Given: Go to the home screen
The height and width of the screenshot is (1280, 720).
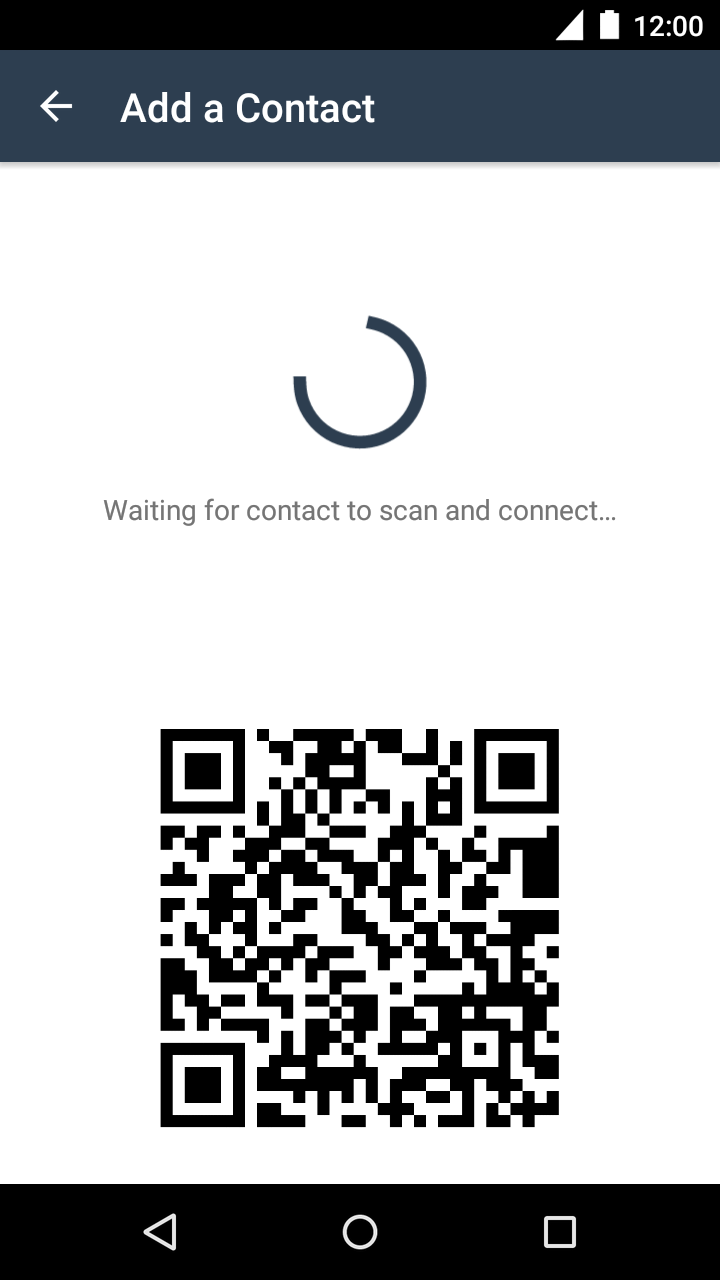Looking at the screenshot, I should tap(360, 1232).
